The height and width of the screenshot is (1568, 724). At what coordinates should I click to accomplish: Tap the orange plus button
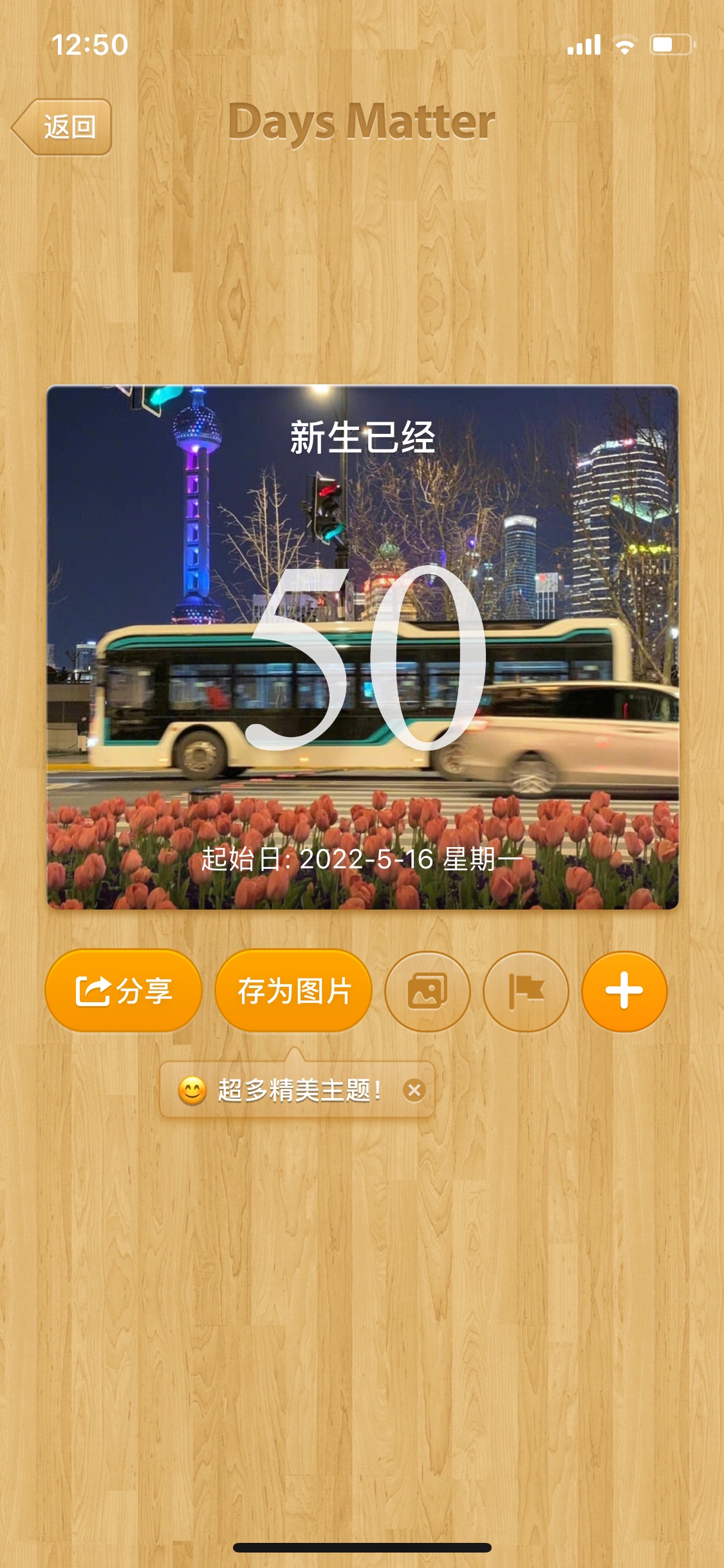[x=624, y=991]
